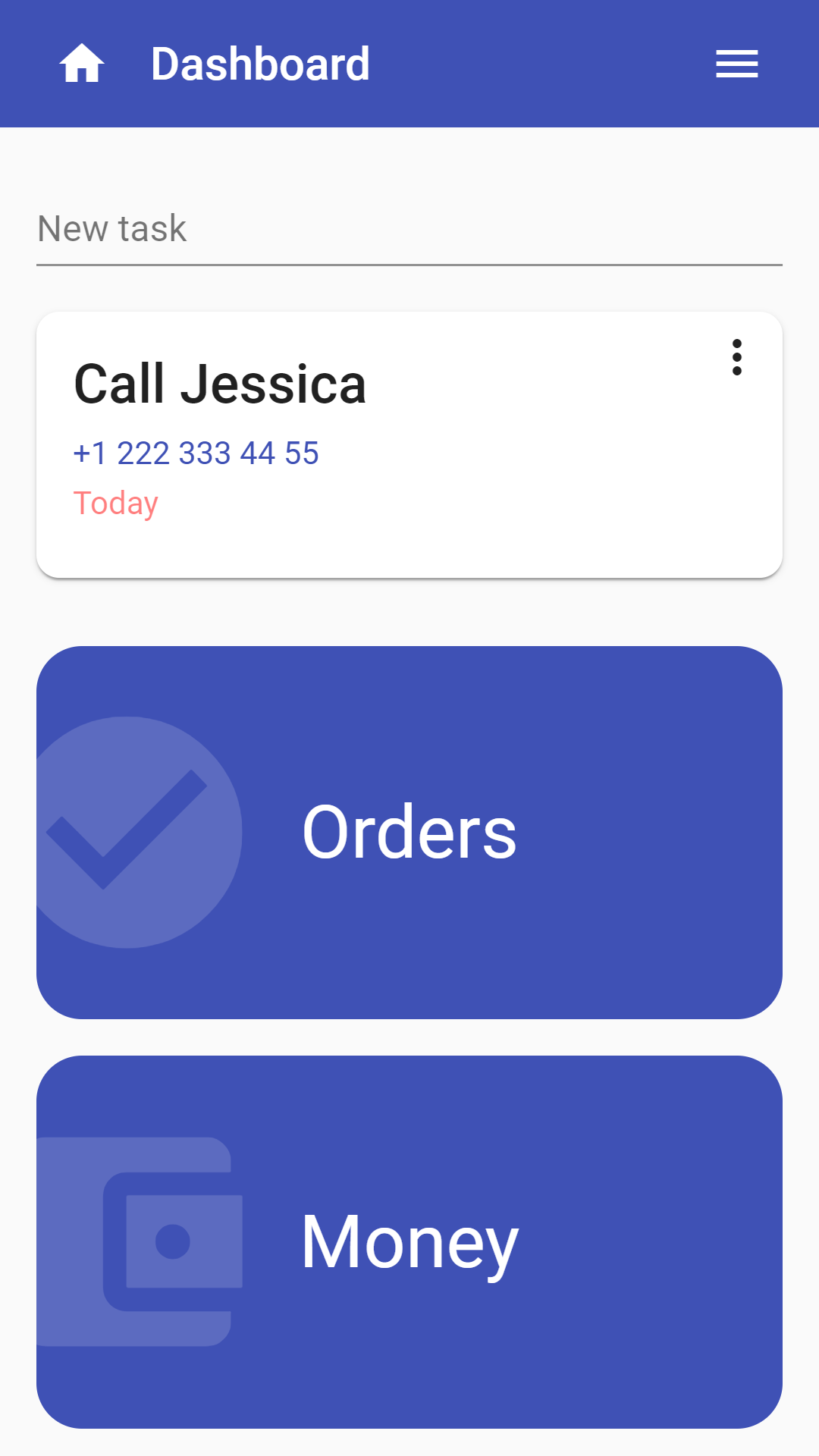Open the Orders section
Screen dimensions: 819x1456
point(409,832)
